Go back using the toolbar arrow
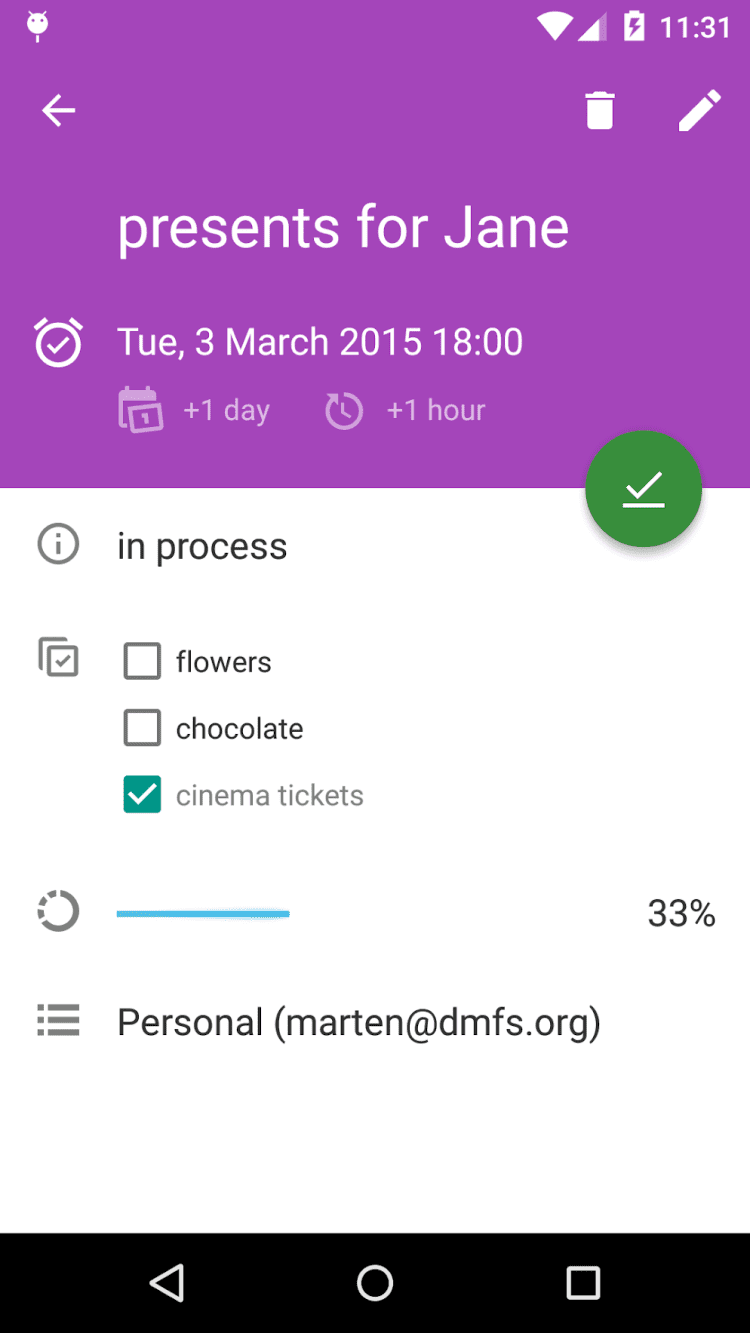 click(59, 111)
